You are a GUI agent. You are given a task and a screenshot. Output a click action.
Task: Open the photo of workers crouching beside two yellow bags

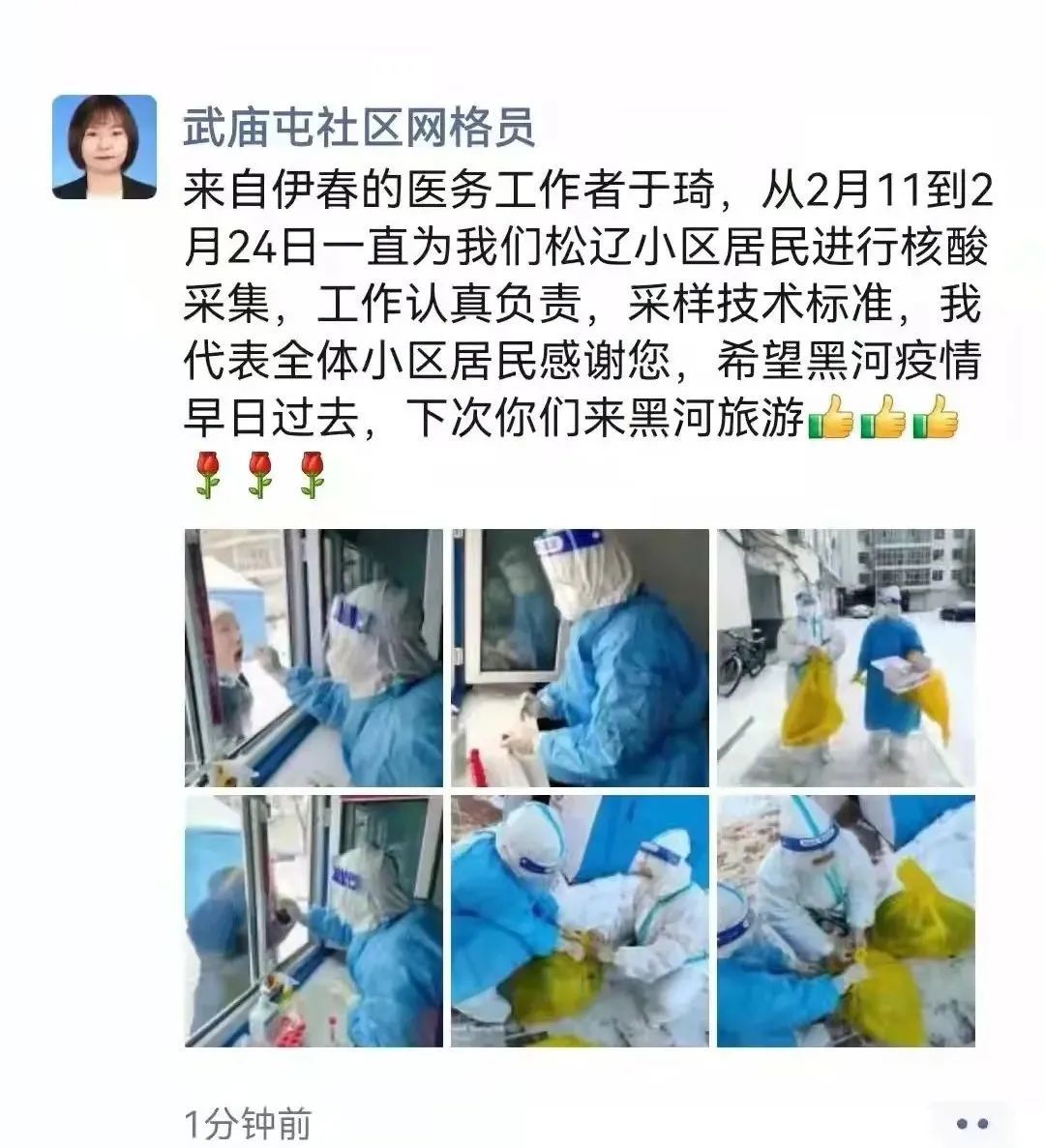point(846,921)
